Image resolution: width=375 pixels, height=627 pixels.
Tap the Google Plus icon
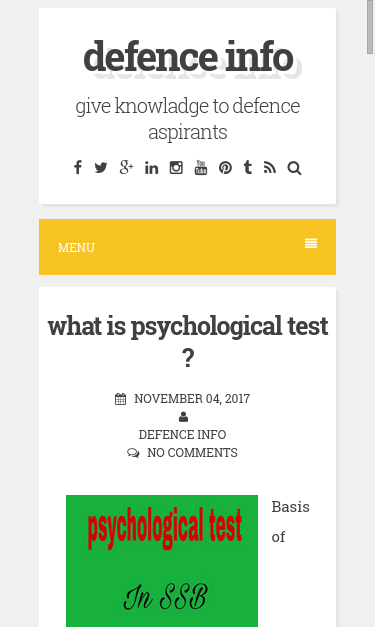(x=126, y=168)
